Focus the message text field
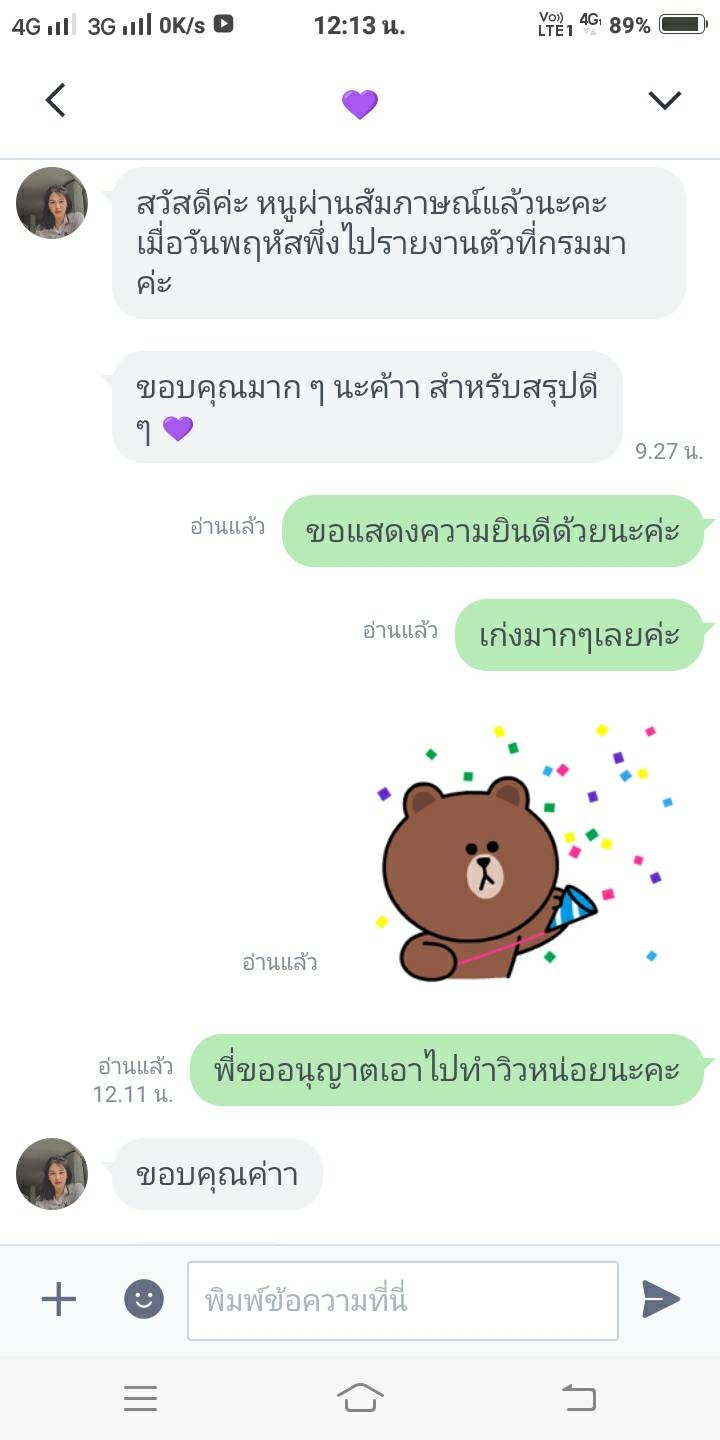The height and width of the screenshot is (1440, 720). click(x=403, y=1300)
